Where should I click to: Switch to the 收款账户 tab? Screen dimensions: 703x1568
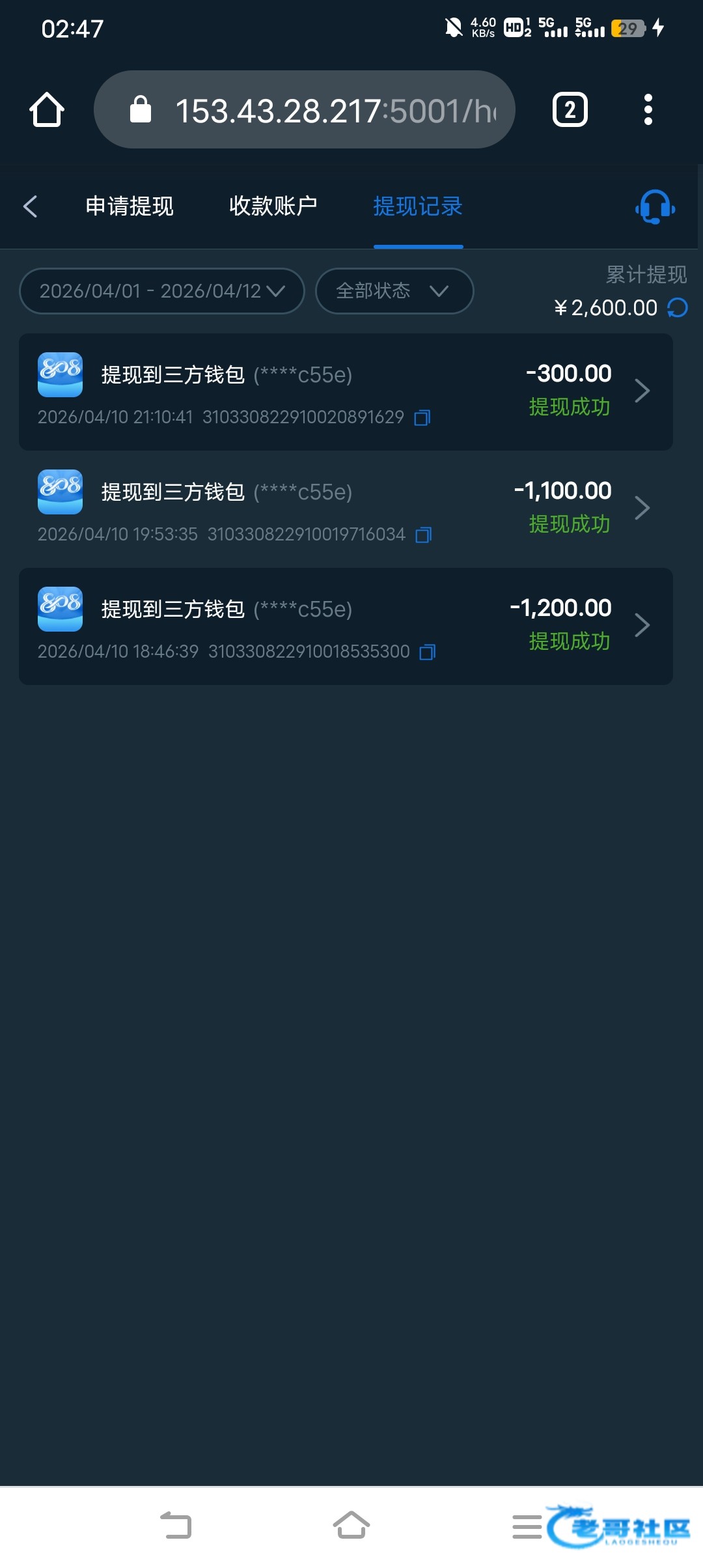(x=273, y=206)
